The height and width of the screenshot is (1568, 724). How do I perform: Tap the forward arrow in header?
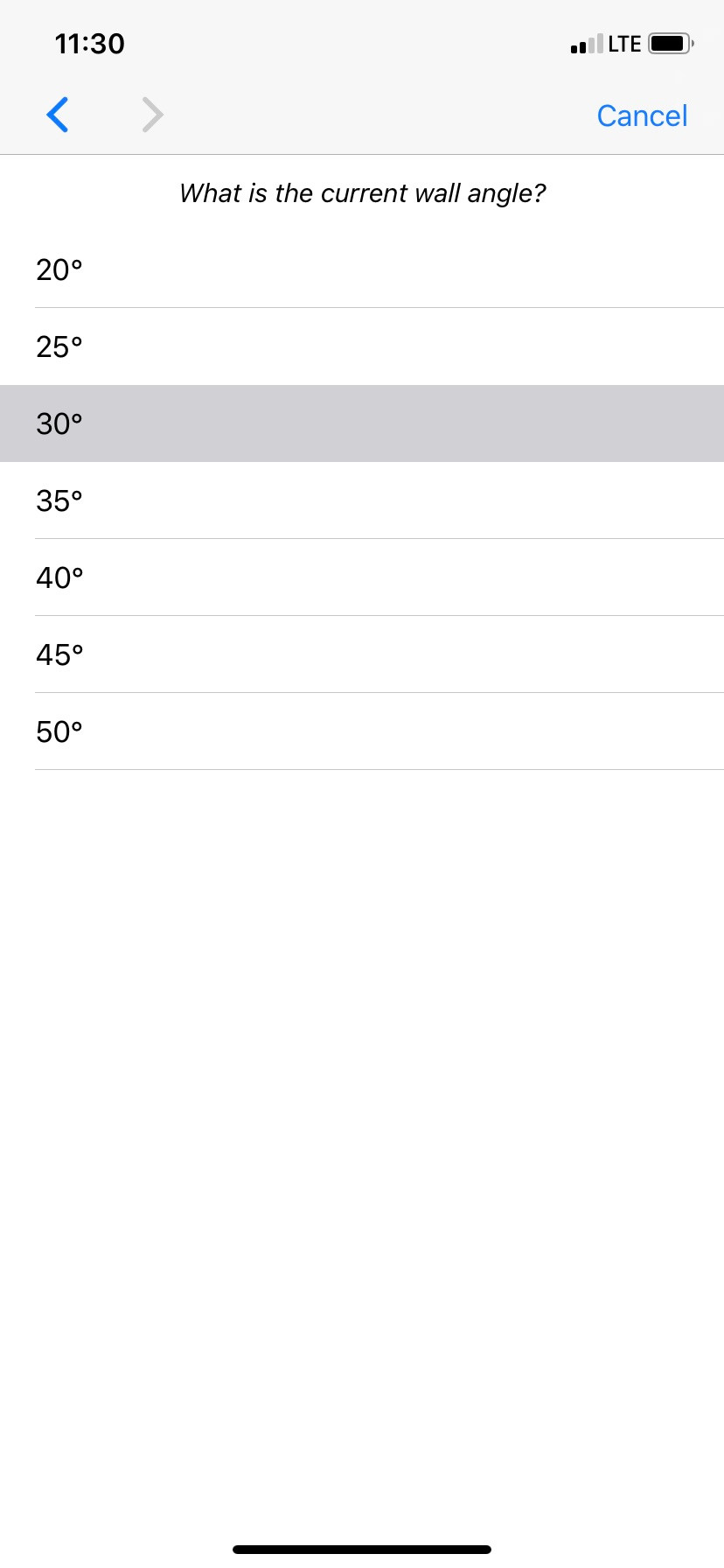pyautogui.click(x=153, y=115)
